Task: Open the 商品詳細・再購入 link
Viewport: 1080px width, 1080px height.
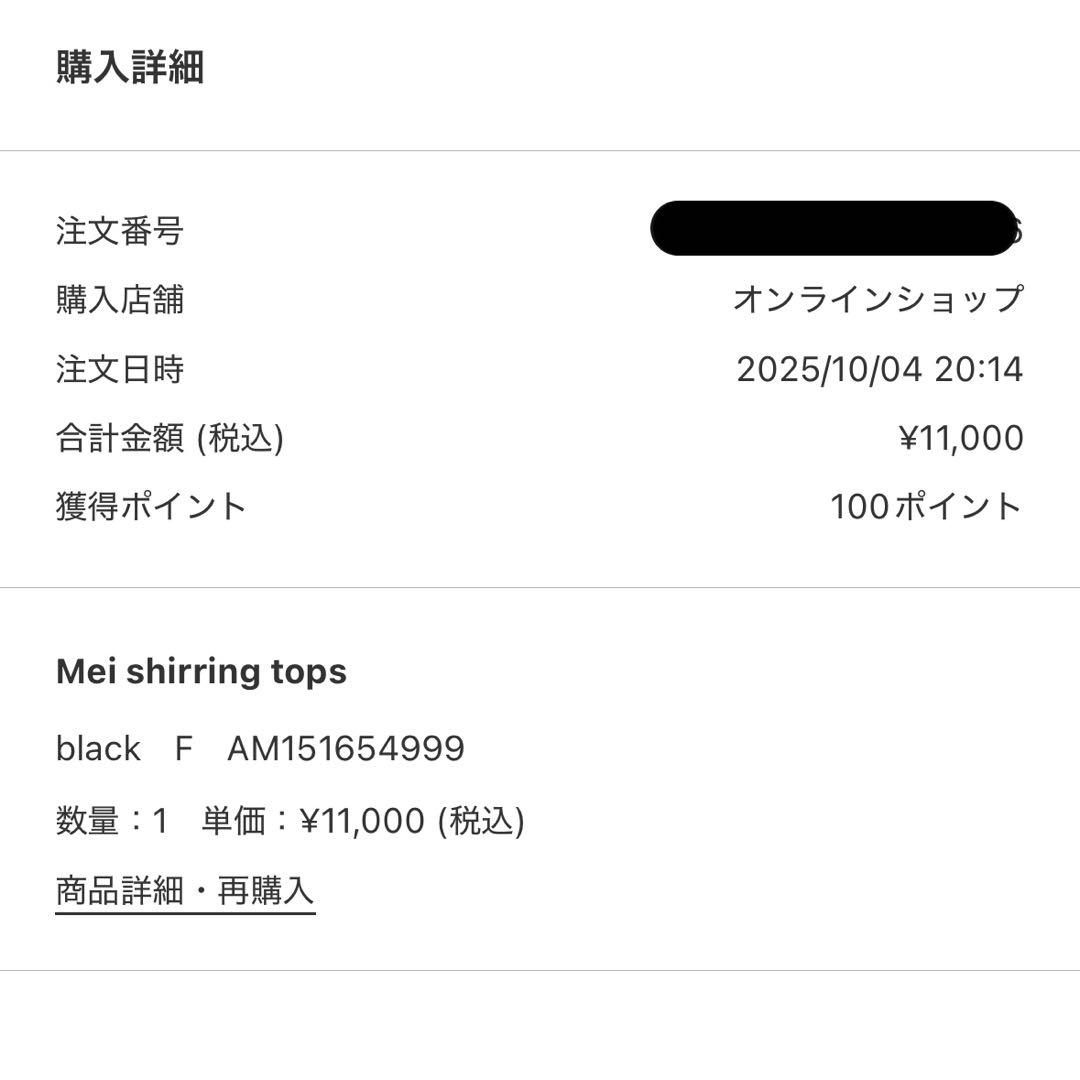Action: coord(185,889)
